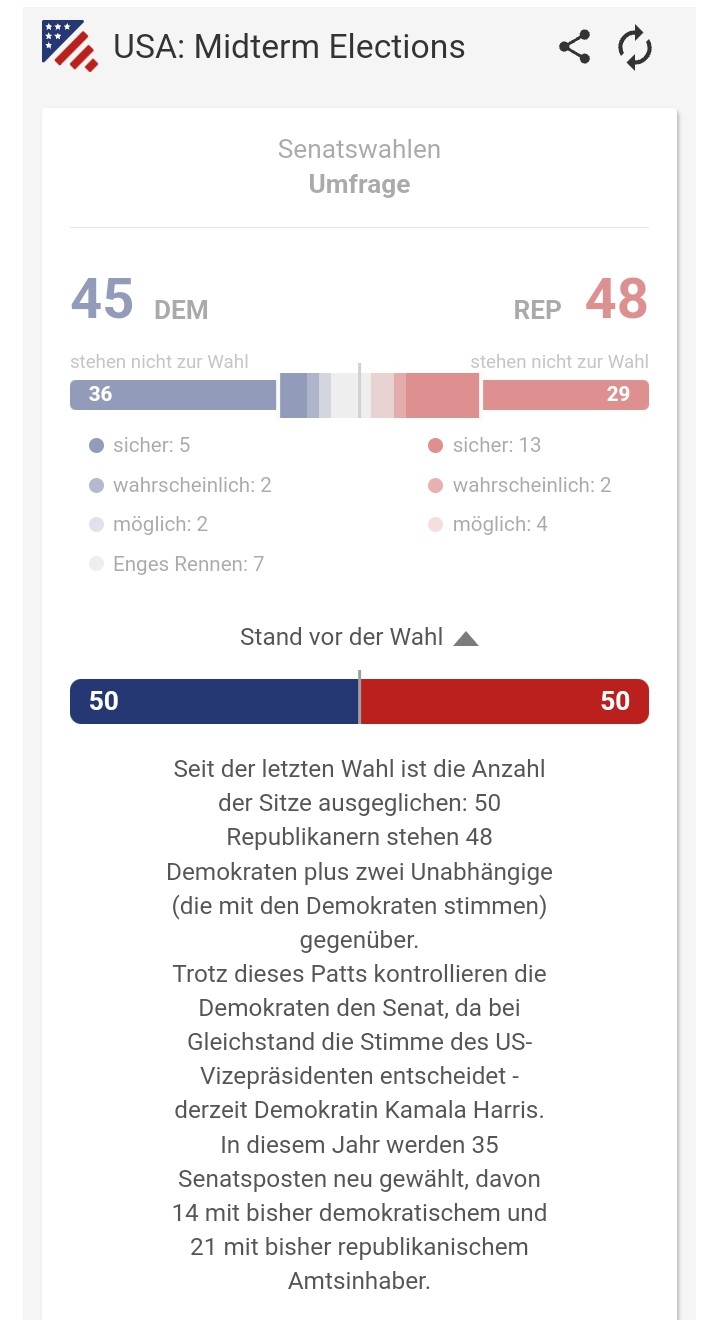This screenshot has height=1320, width=720.
Task: Select the dark red 'sicher' Republican dot
Action: click(x=436, y=445)
